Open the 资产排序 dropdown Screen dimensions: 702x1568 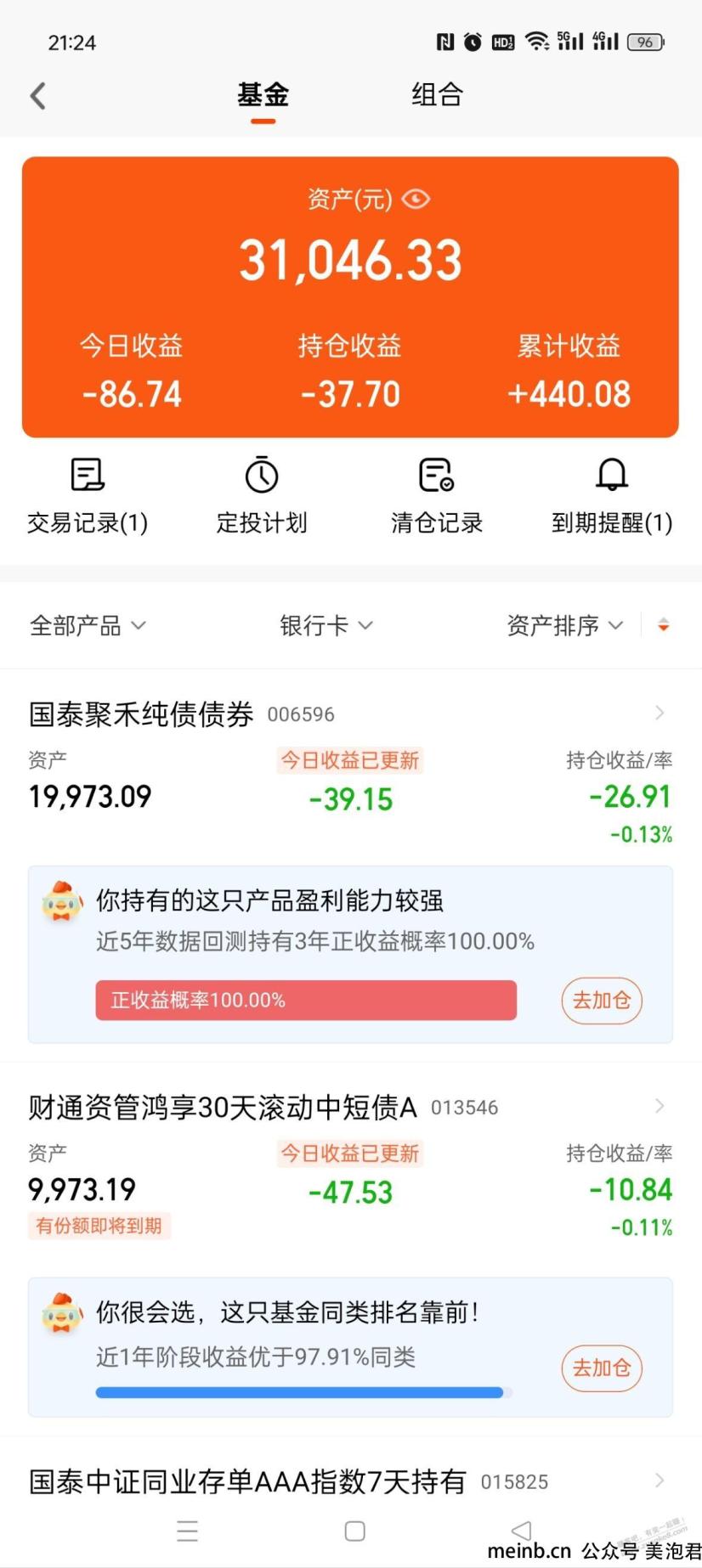564,626
